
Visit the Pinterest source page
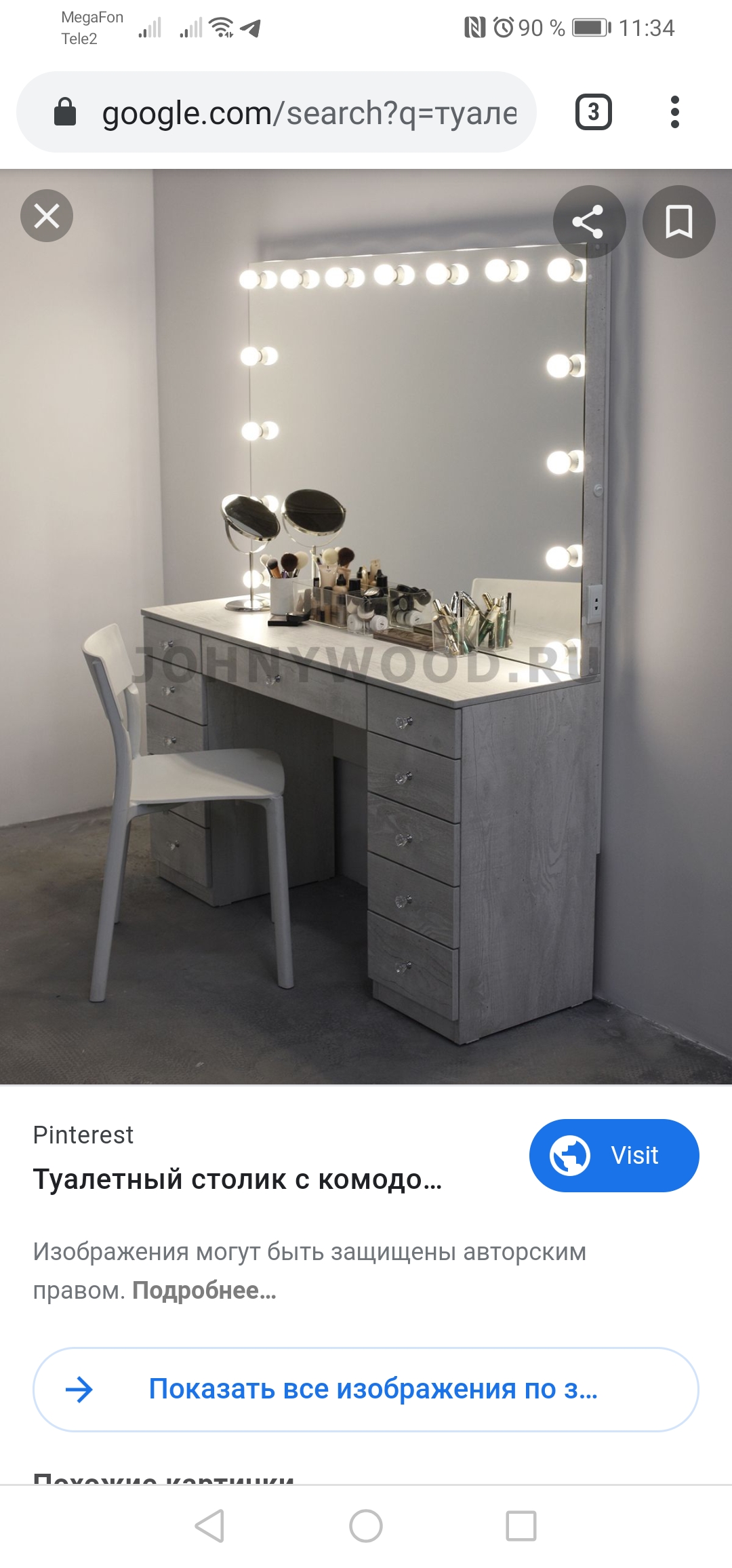[613, 1155]
